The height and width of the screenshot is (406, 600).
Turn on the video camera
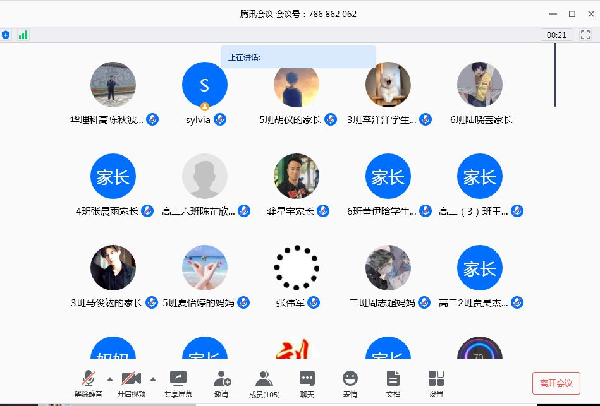click(x=128, y=379)
